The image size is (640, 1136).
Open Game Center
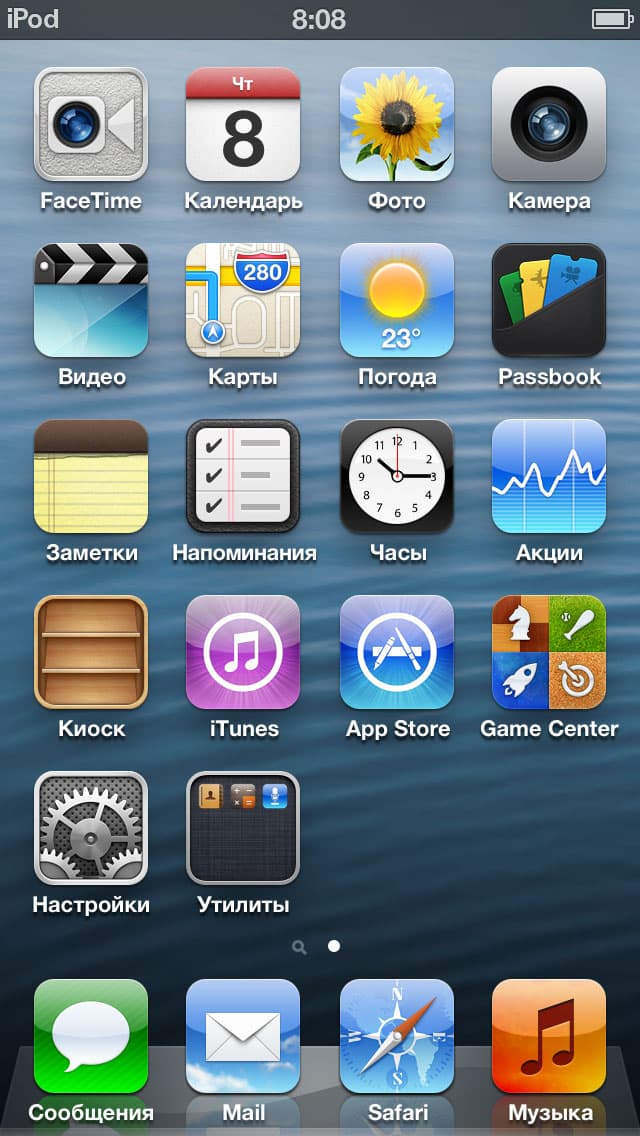pyautogui.click(x=549, y=652)
